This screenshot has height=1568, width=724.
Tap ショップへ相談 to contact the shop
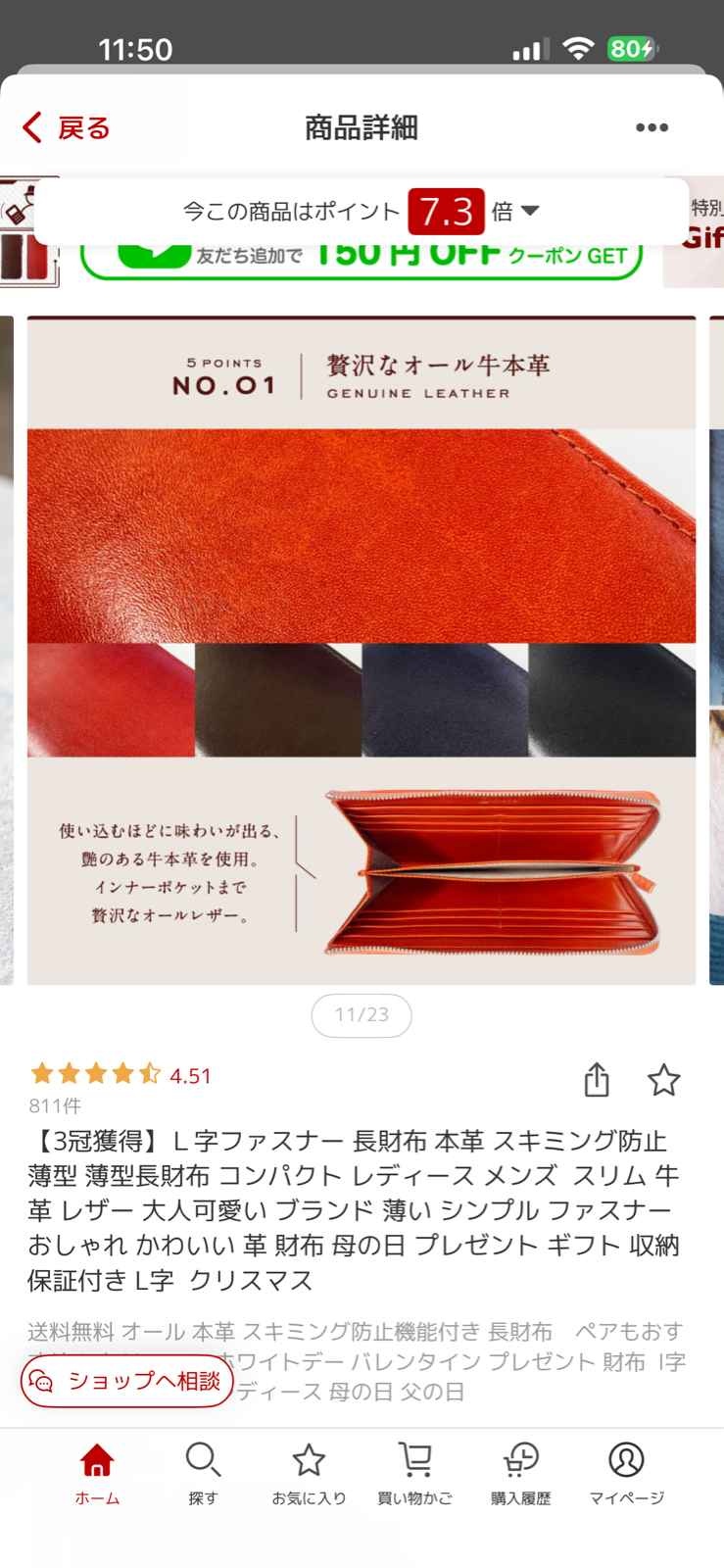pos(125,1381)
